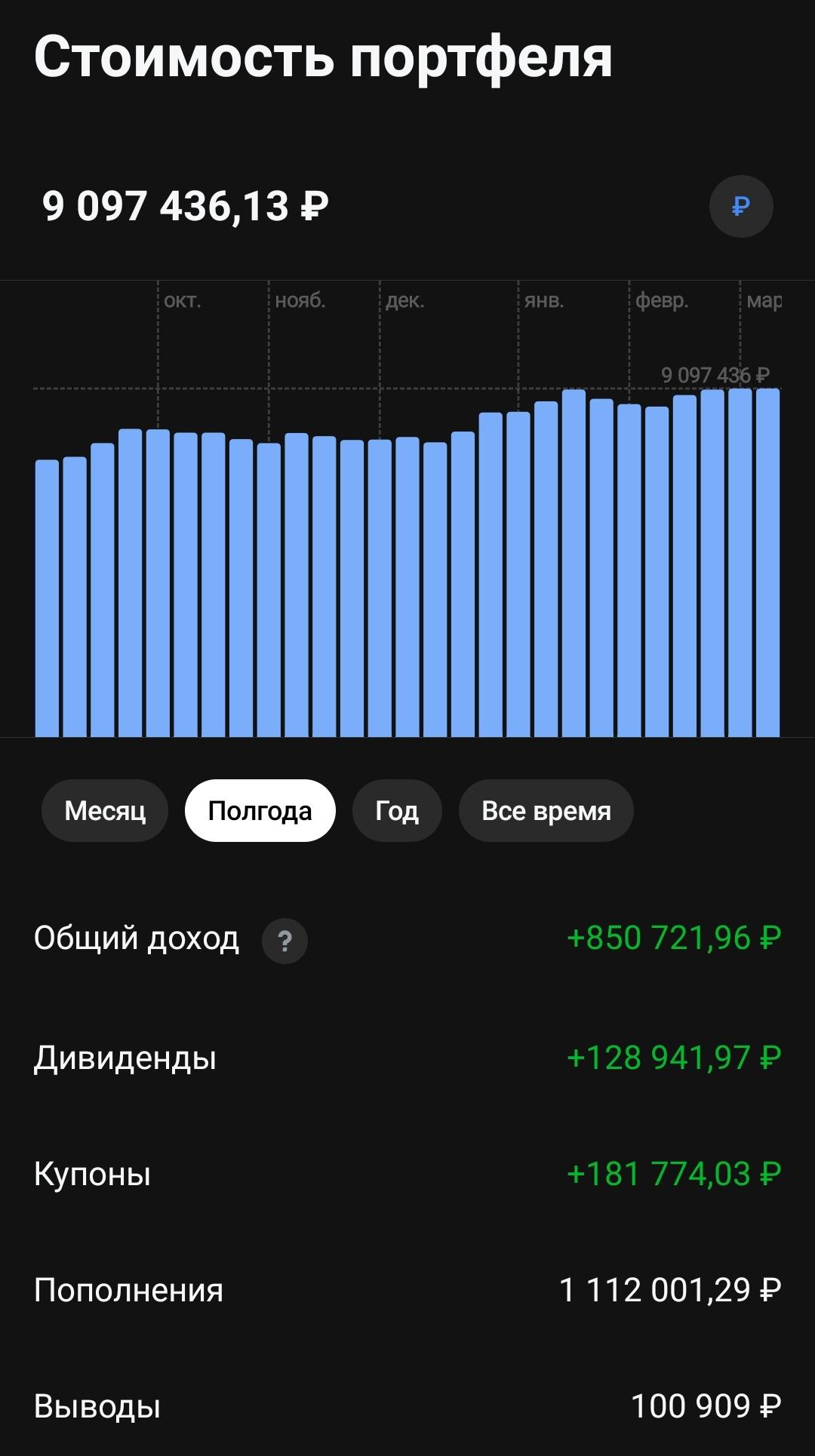The image size is (815, 1456).
Task: Open the help icon next to Общий доход
Action: tap(284, 941)
